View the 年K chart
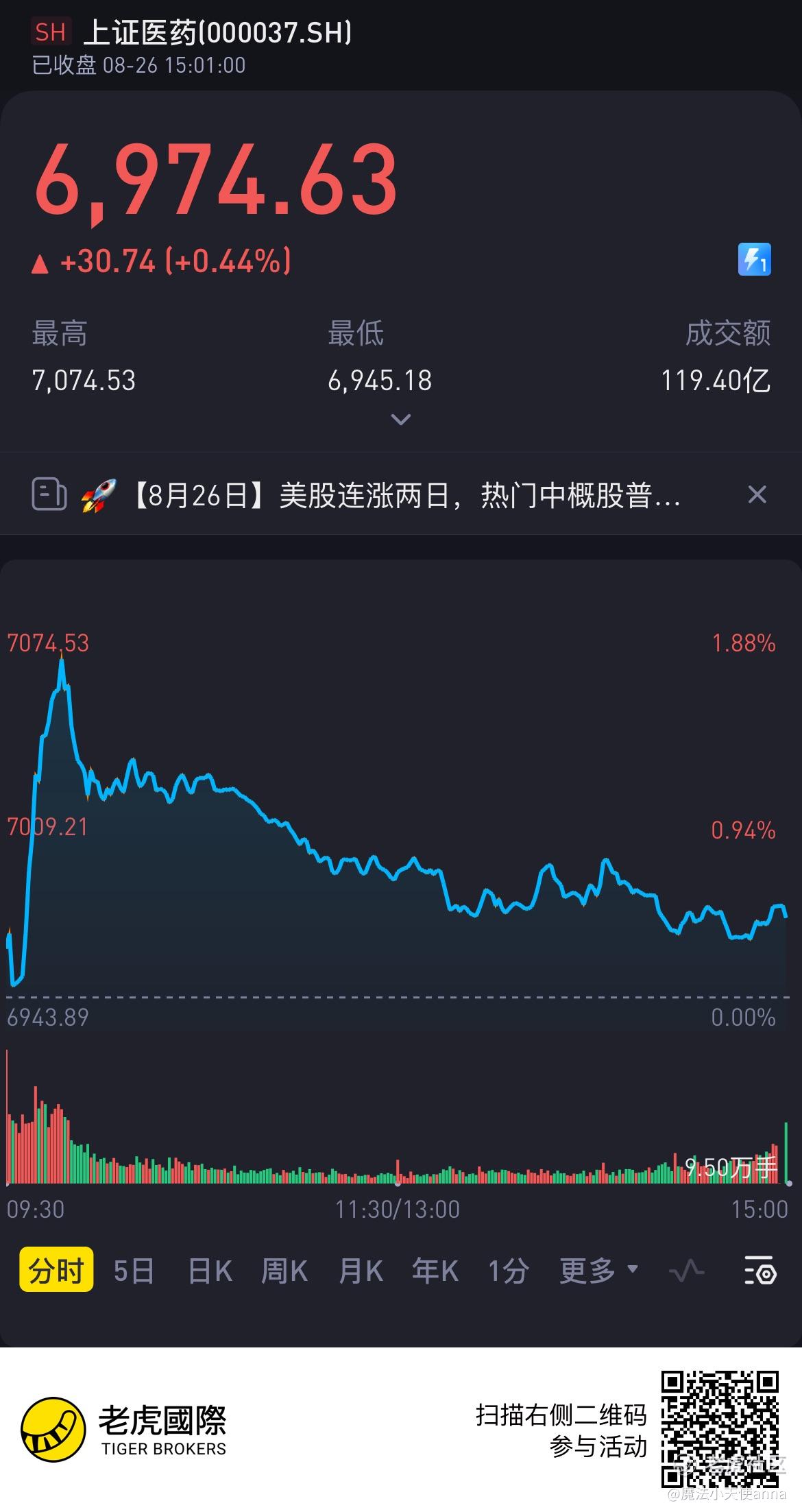 pos(435,1271)
